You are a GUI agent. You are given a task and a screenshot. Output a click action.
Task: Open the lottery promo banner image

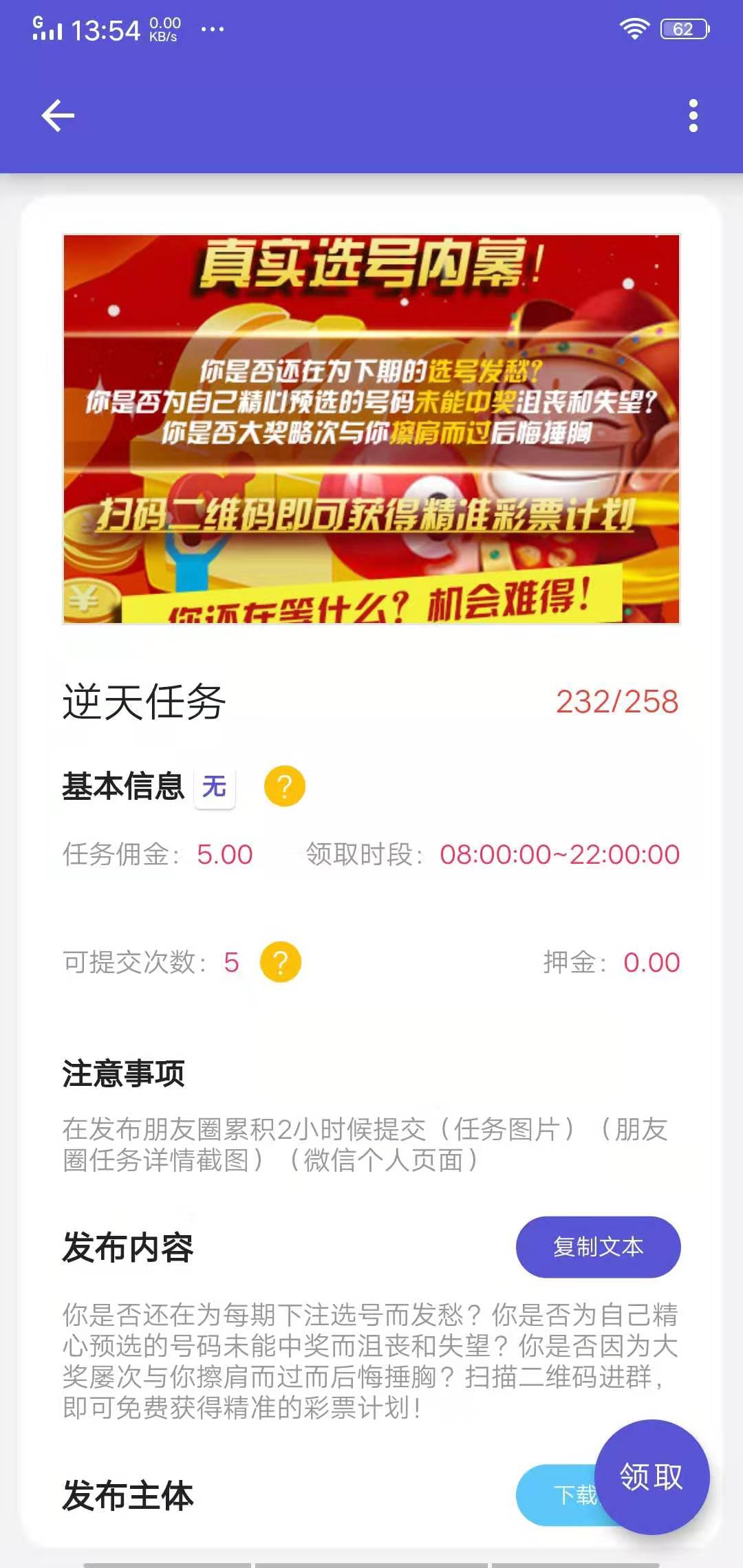tap(370, 428)
